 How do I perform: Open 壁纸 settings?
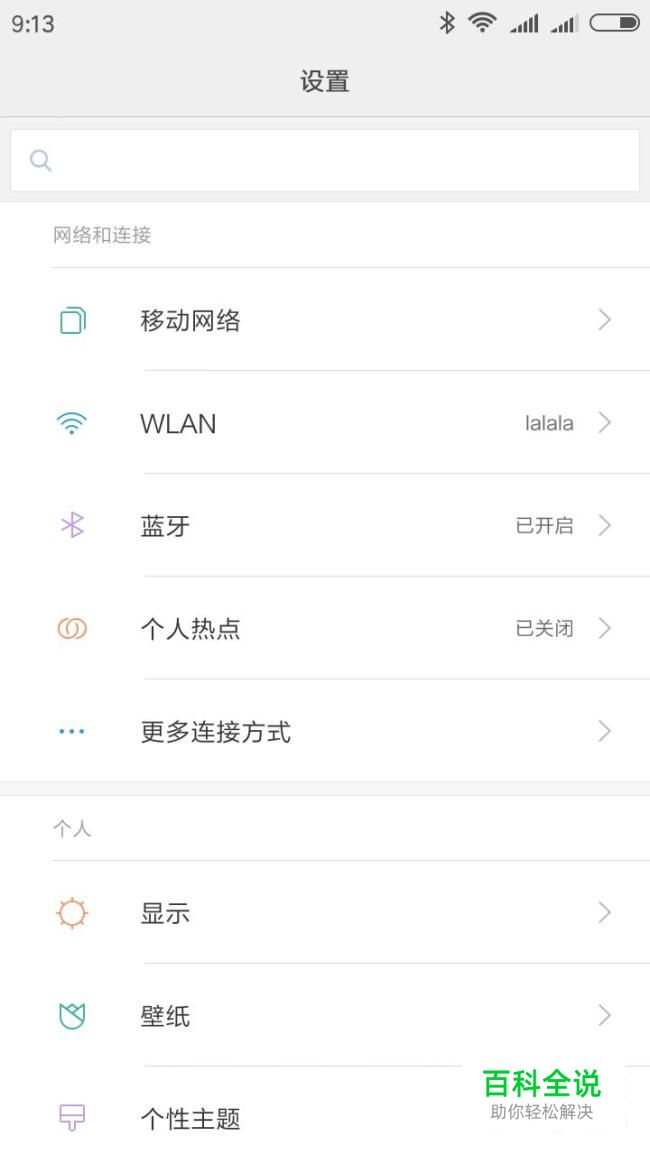[325, 1016]
